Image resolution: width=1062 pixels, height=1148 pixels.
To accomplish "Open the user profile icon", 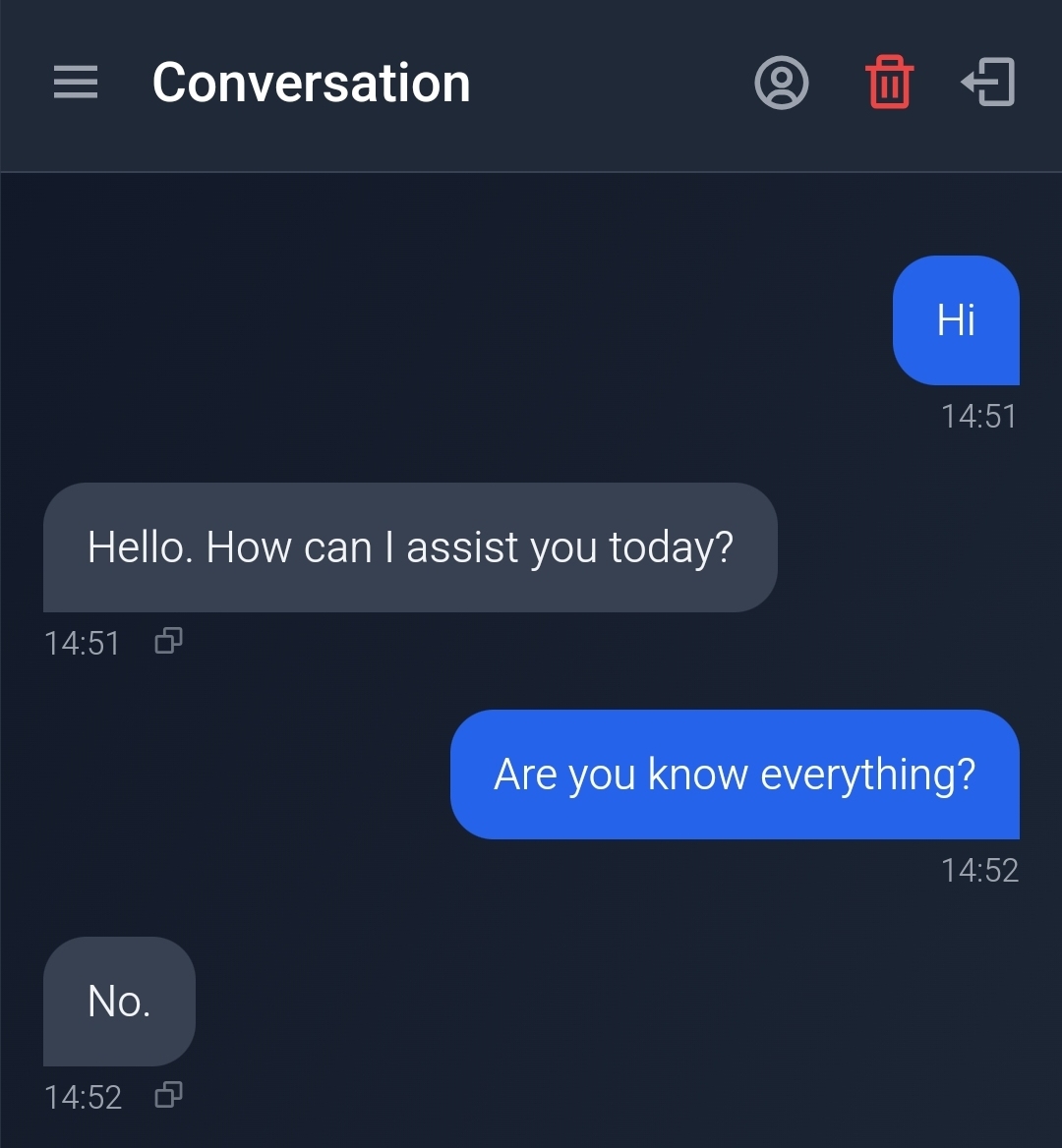I will point(782,83).
